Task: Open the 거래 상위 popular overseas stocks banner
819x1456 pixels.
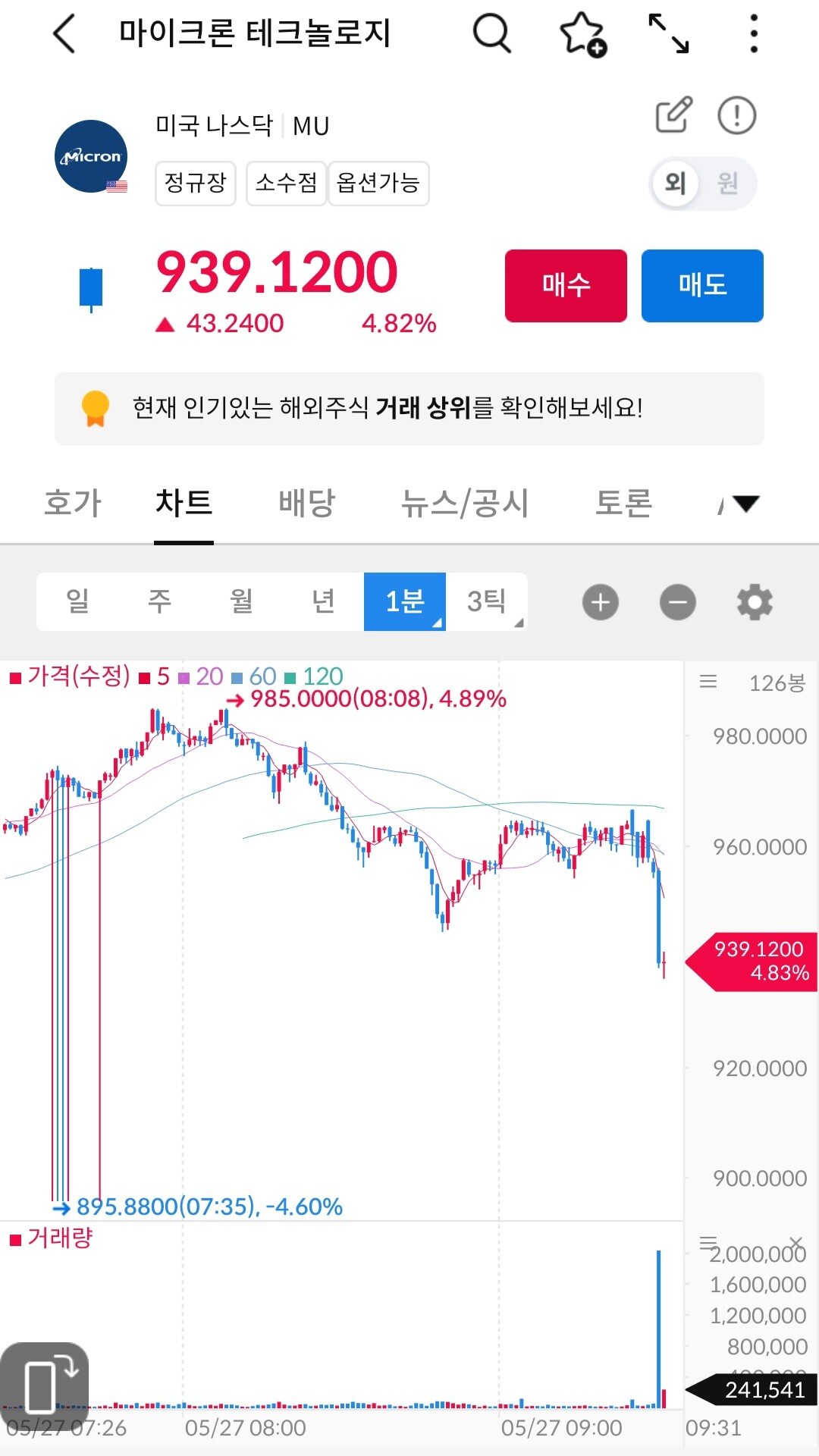Action: coord(409,409)
